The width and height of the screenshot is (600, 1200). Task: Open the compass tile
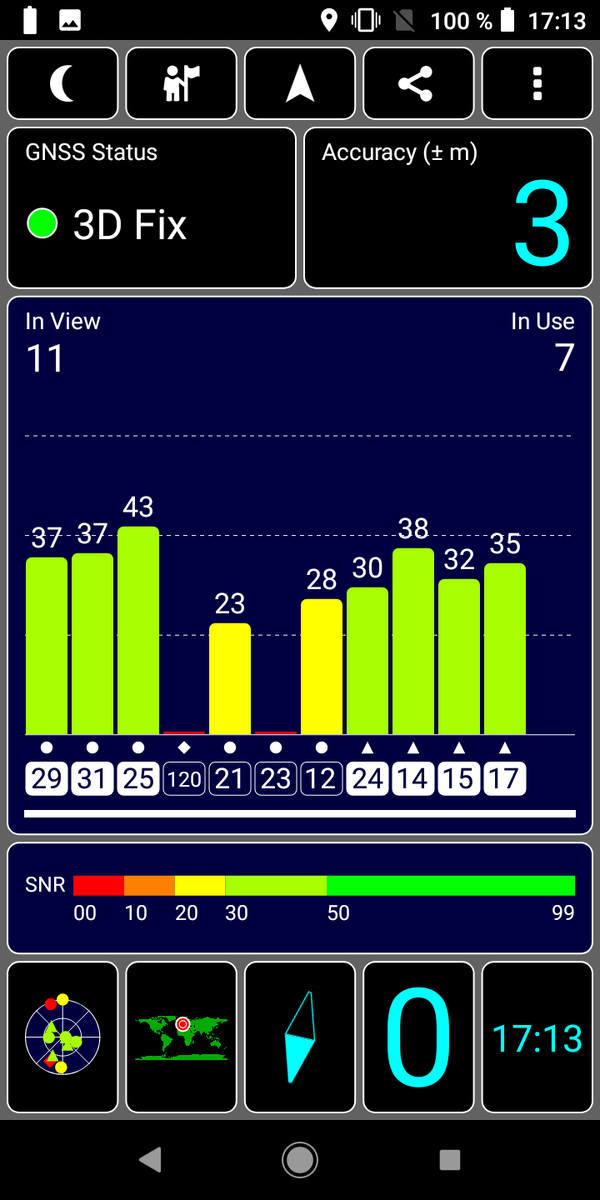coord(300,1038)
